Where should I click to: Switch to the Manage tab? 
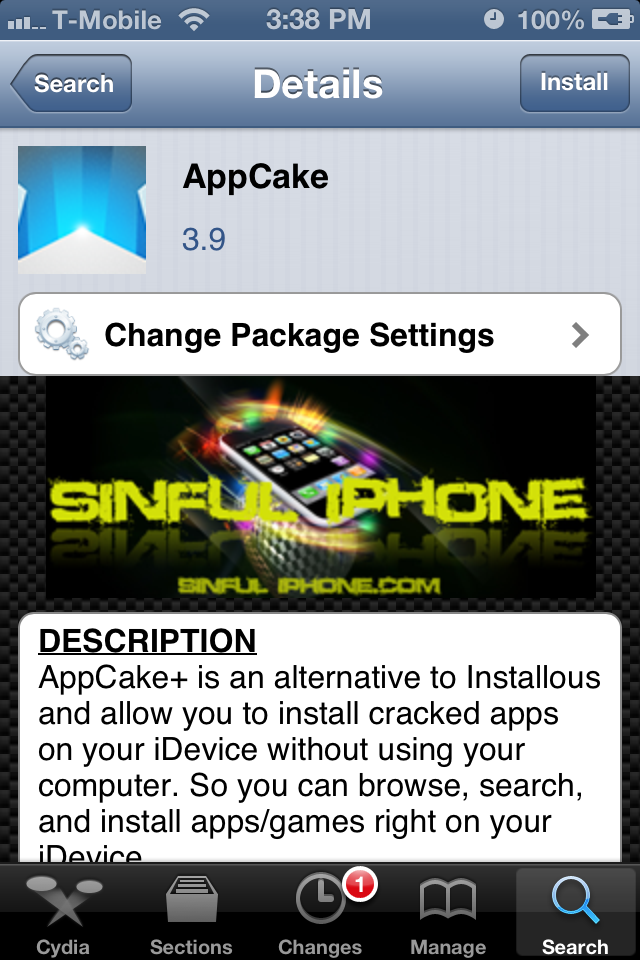coord(447,912)
